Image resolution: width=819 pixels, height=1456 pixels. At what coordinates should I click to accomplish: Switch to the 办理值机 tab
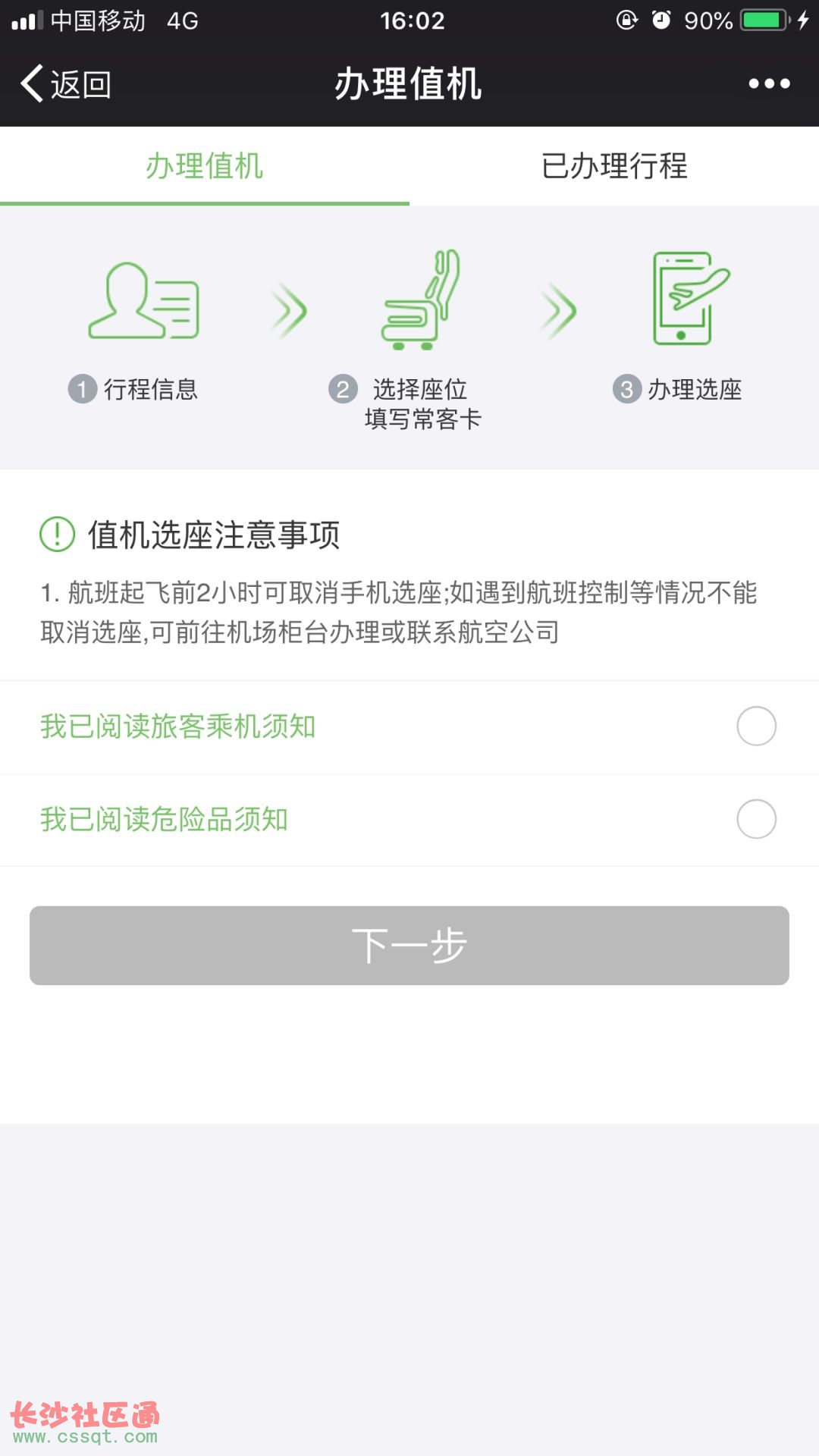[x=205, y=166]
